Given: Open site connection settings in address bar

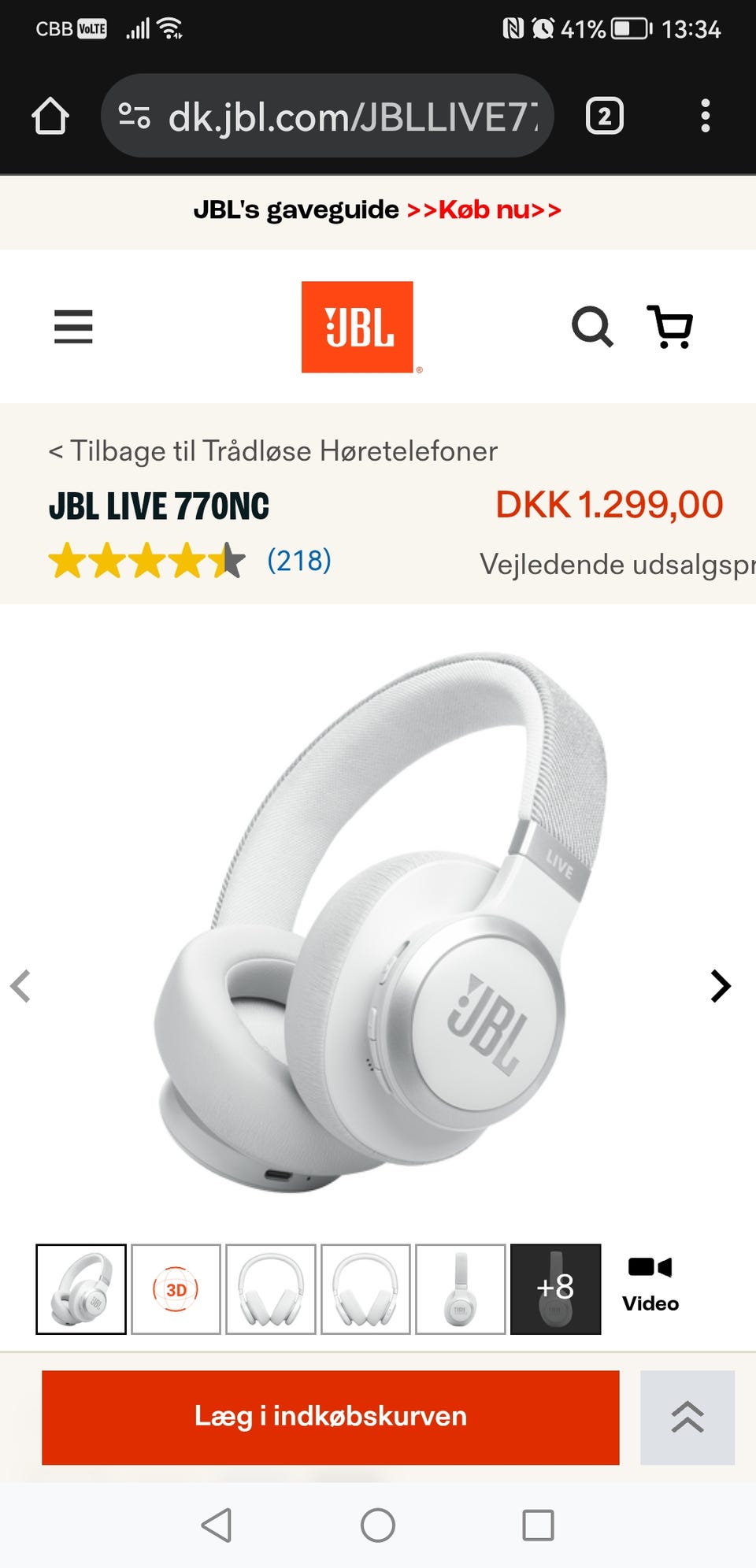Looking at the screenshot, I should click(x=135, y=115).
